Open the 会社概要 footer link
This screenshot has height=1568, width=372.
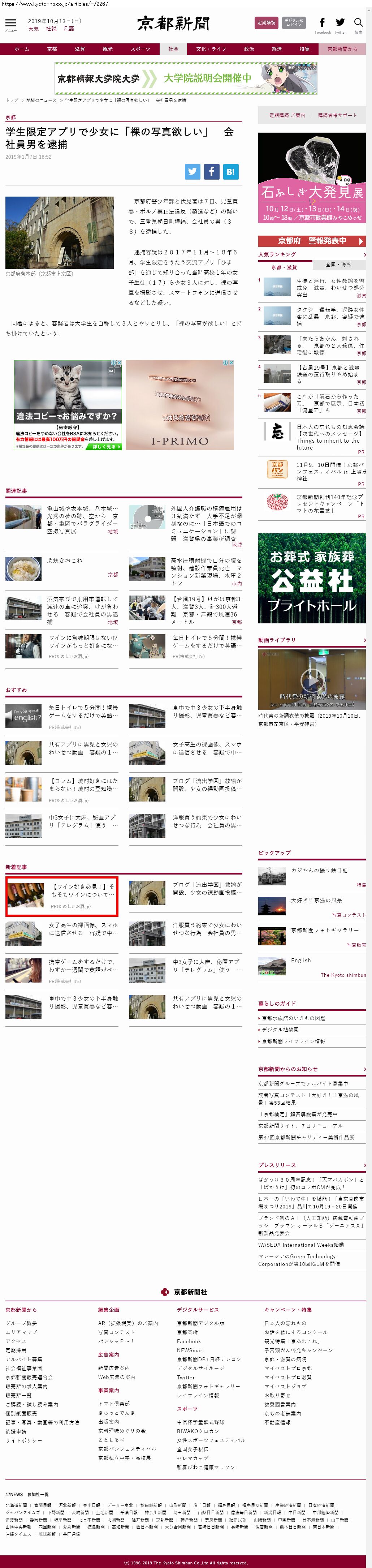click(x=21, y=1323)
